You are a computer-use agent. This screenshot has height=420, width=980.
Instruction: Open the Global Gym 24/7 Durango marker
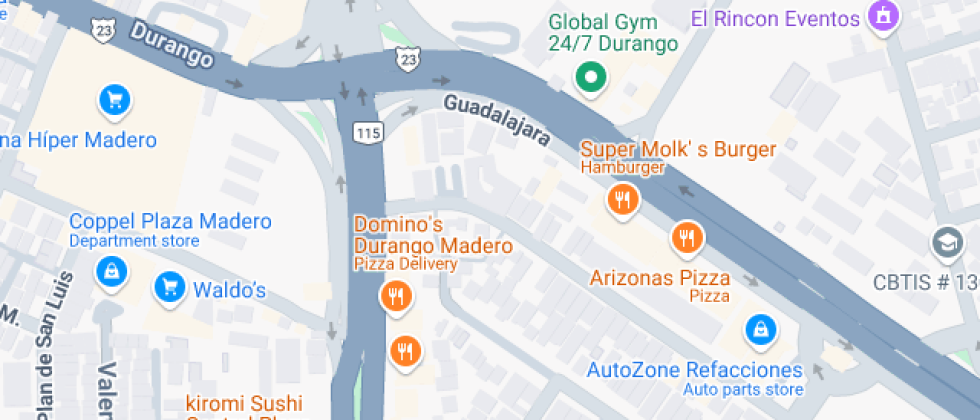(590, 78)
